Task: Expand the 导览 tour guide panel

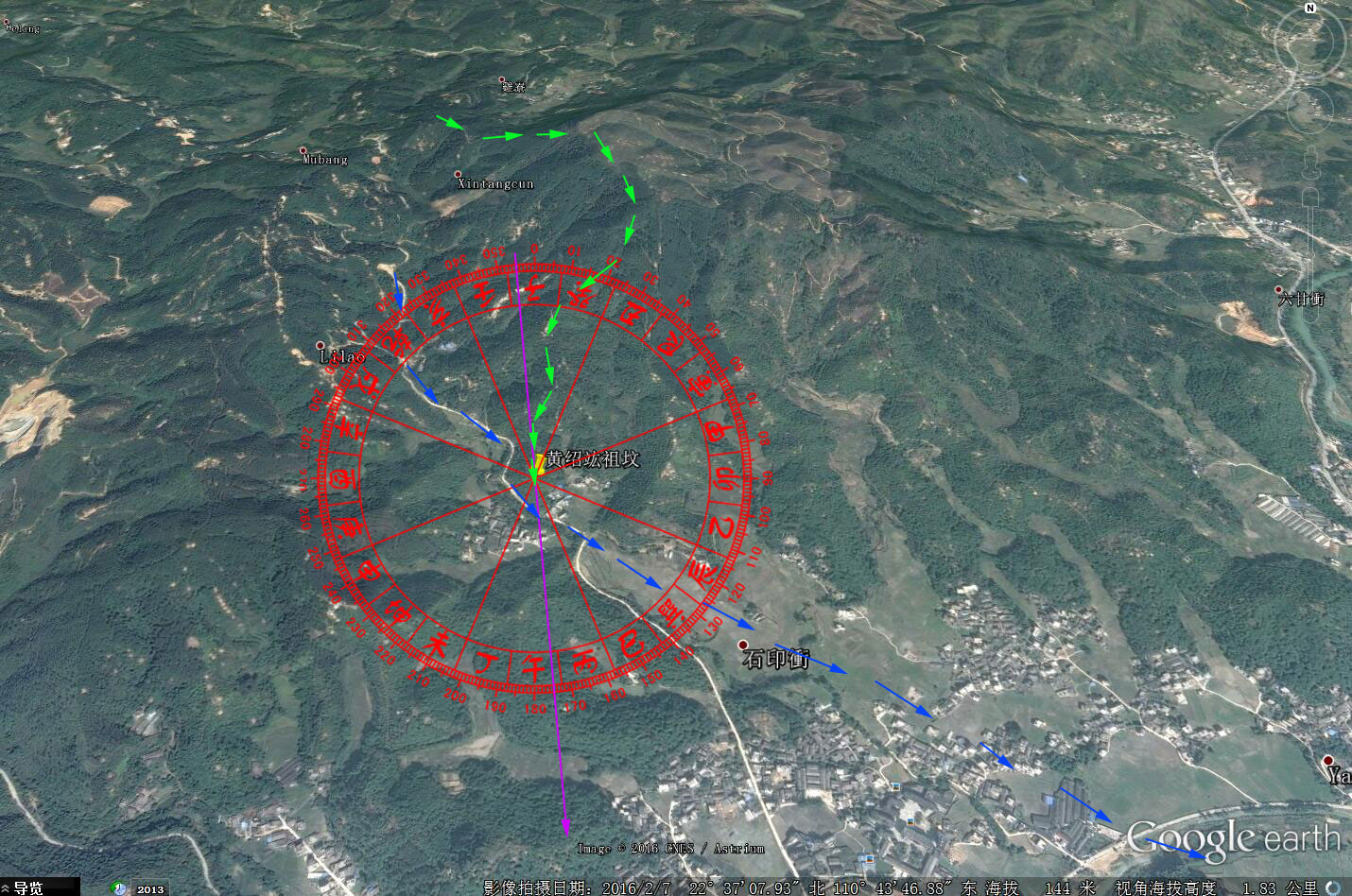Action: coord(26,887)
